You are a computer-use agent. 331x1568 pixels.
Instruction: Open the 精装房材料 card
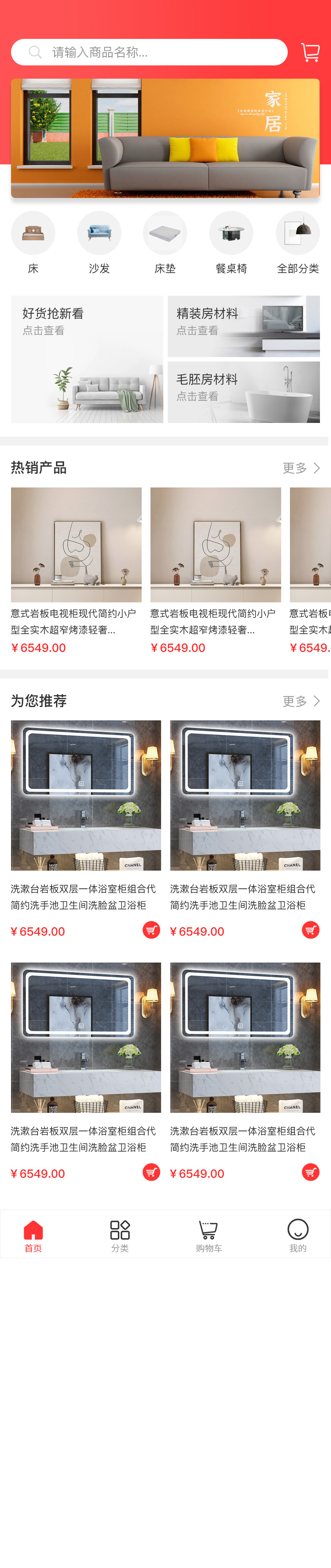244,326
